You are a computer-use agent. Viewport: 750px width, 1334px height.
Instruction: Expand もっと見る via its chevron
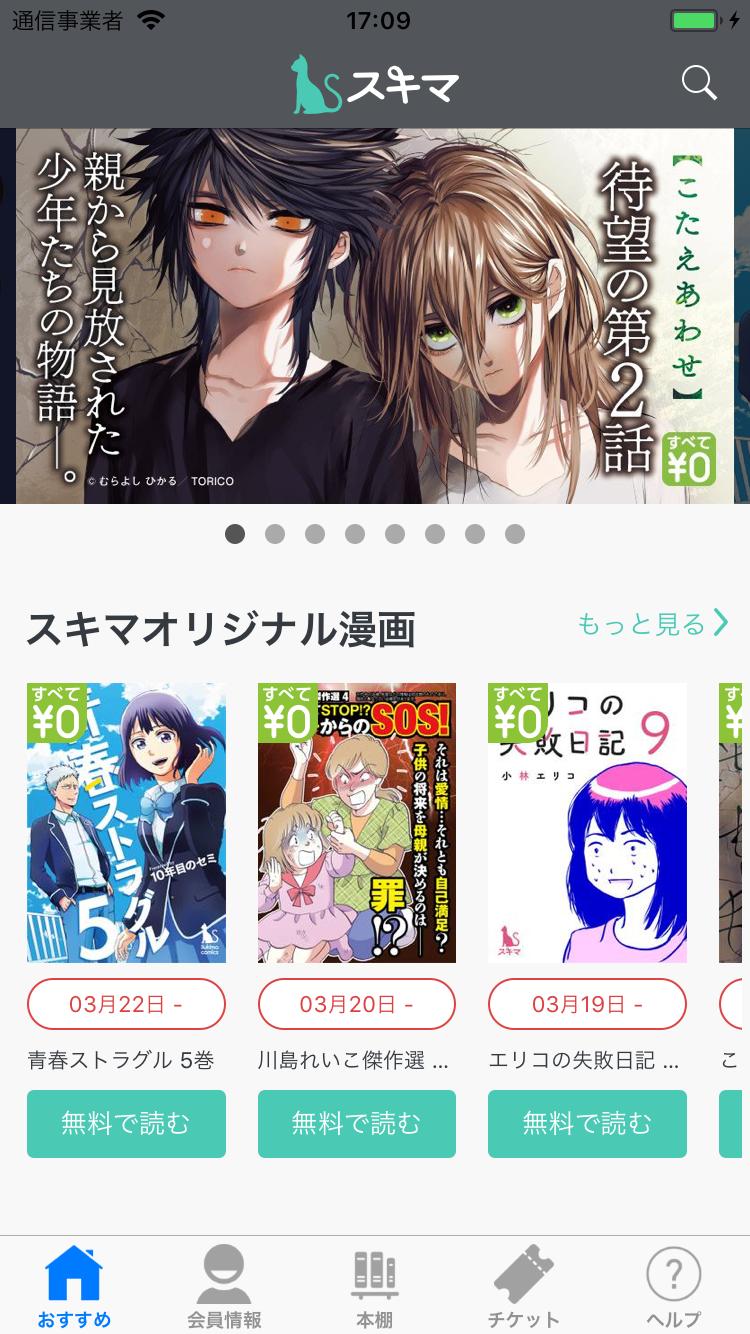(x=721, y=623)
